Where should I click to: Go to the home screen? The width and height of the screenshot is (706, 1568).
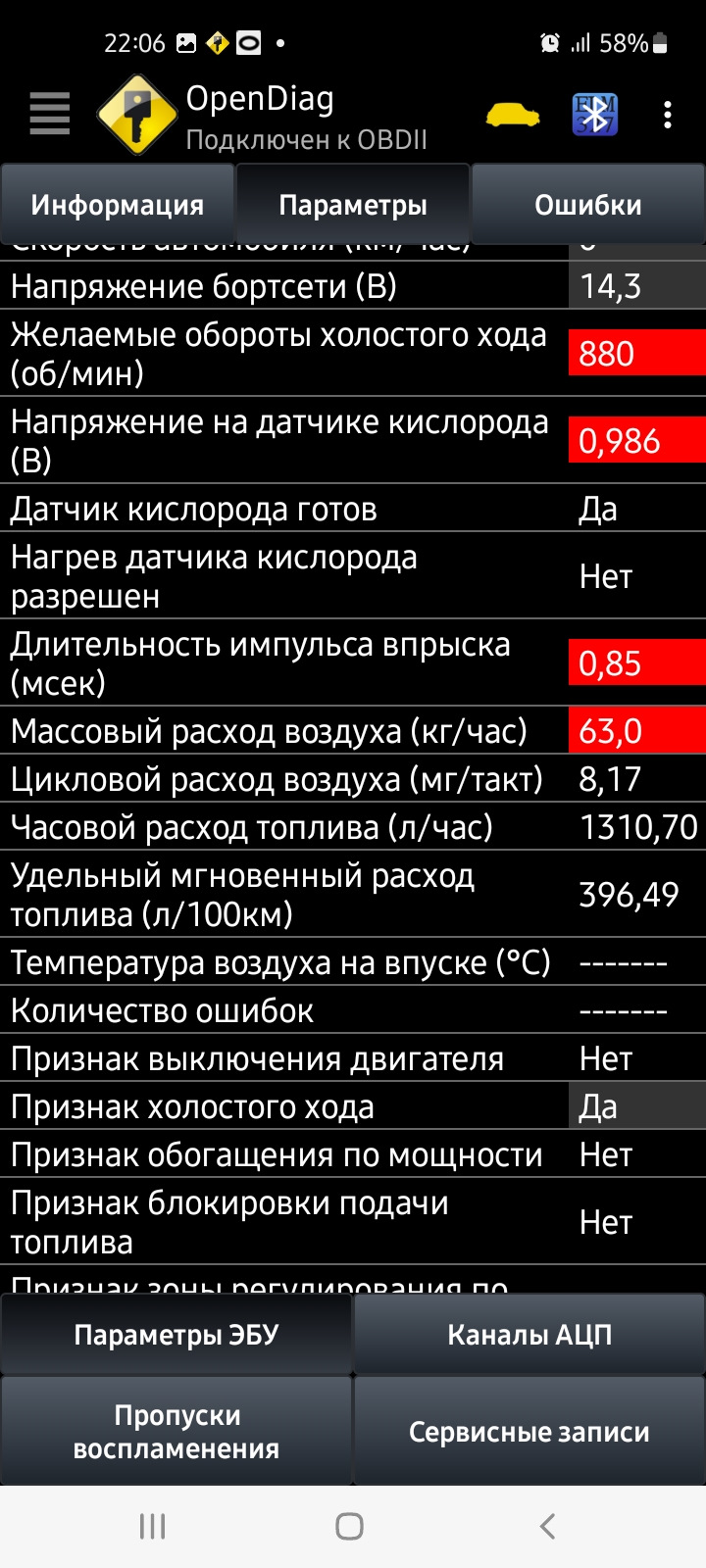(350, 1526)
